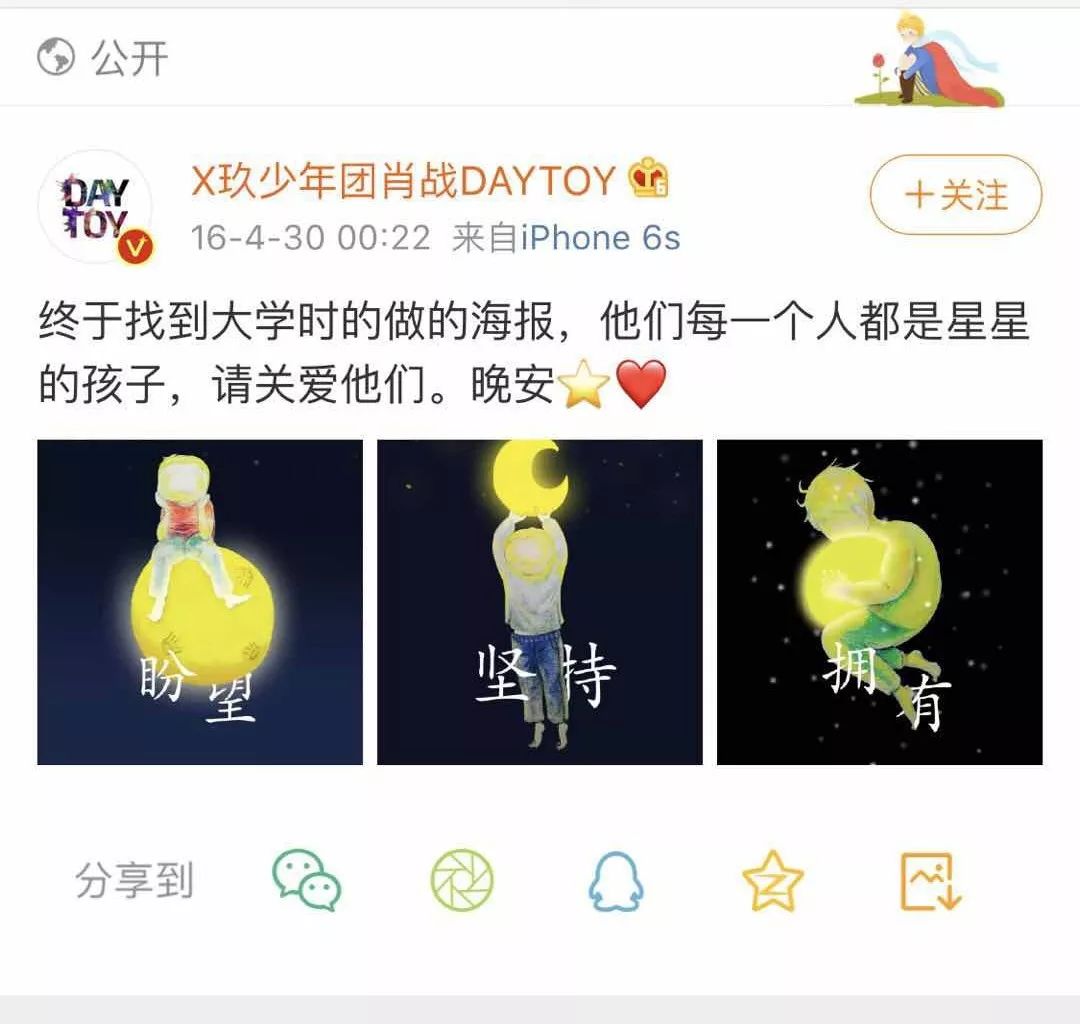Viewport: 1080px width, 1024px height.
Task: Share this post to WeChat
Action: [307, 880]
